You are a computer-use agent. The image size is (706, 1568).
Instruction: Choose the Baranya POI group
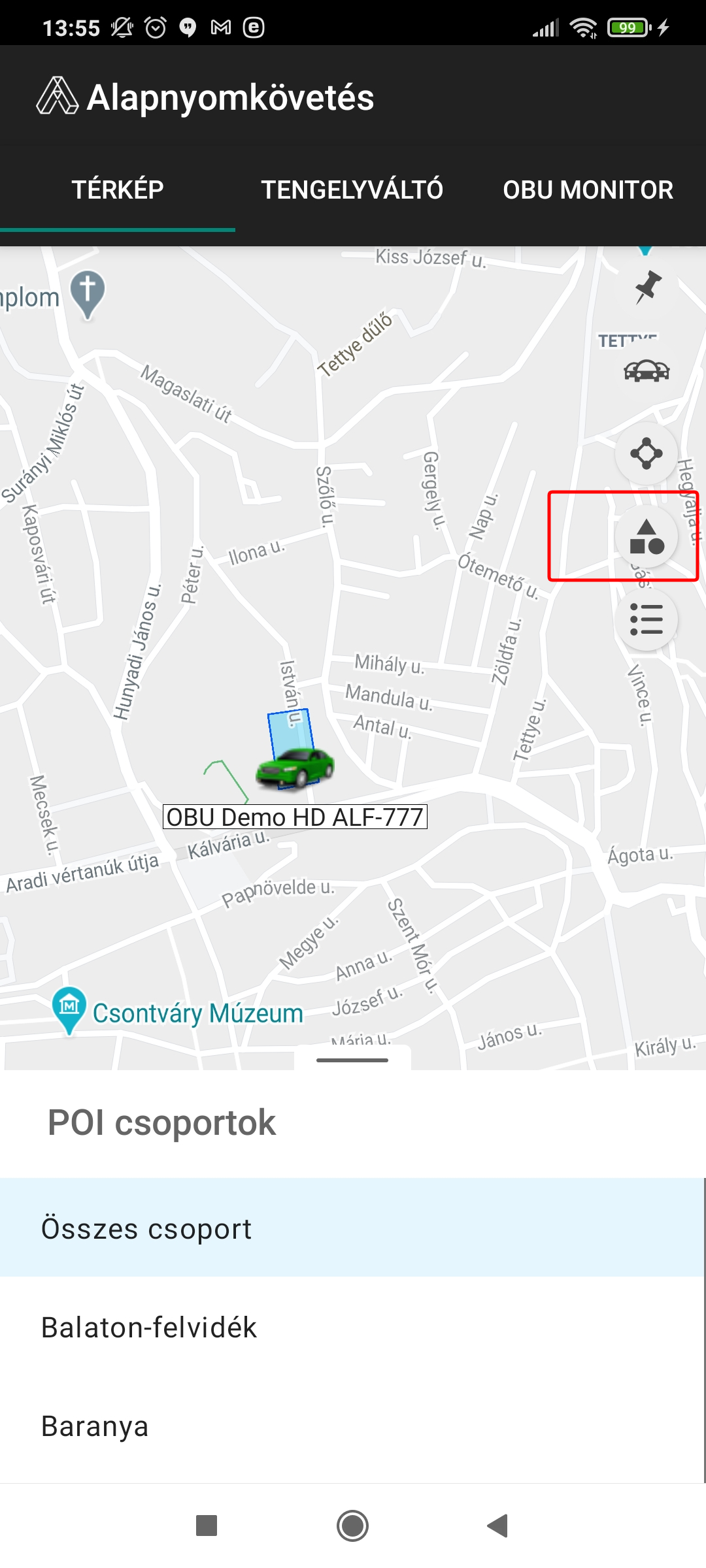(352, 1426)
